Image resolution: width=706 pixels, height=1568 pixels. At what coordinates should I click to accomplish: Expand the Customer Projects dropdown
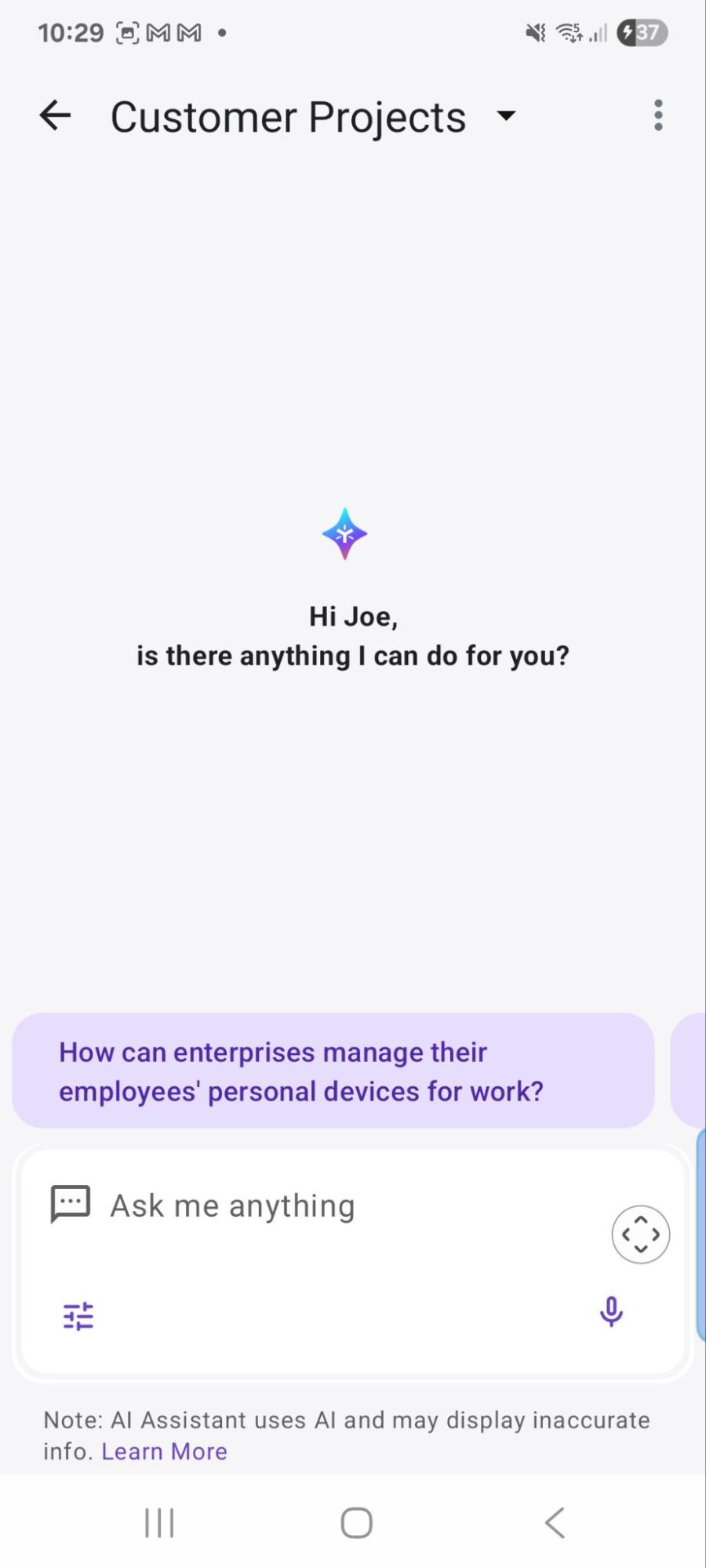coord(507,116)
